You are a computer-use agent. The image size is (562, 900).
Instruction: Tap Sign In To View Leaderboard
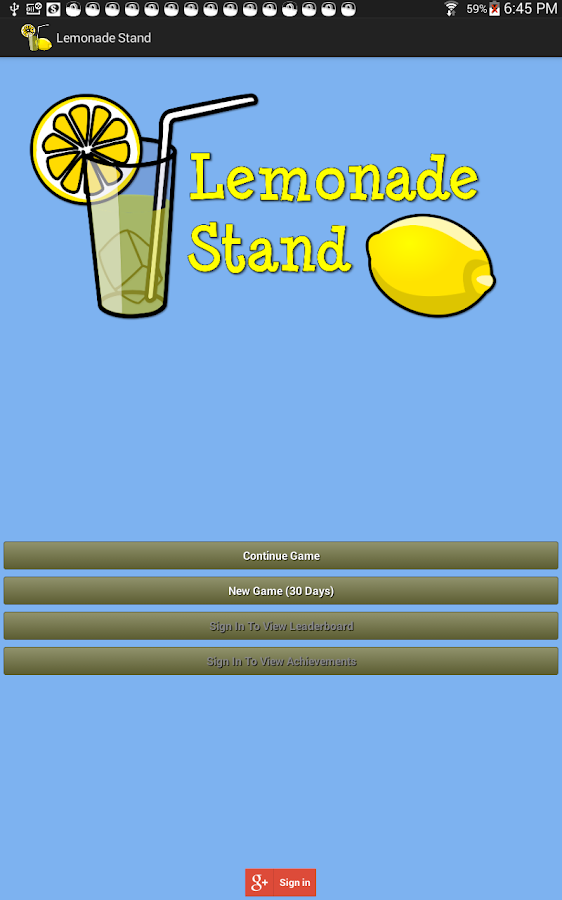pos(281,626)
